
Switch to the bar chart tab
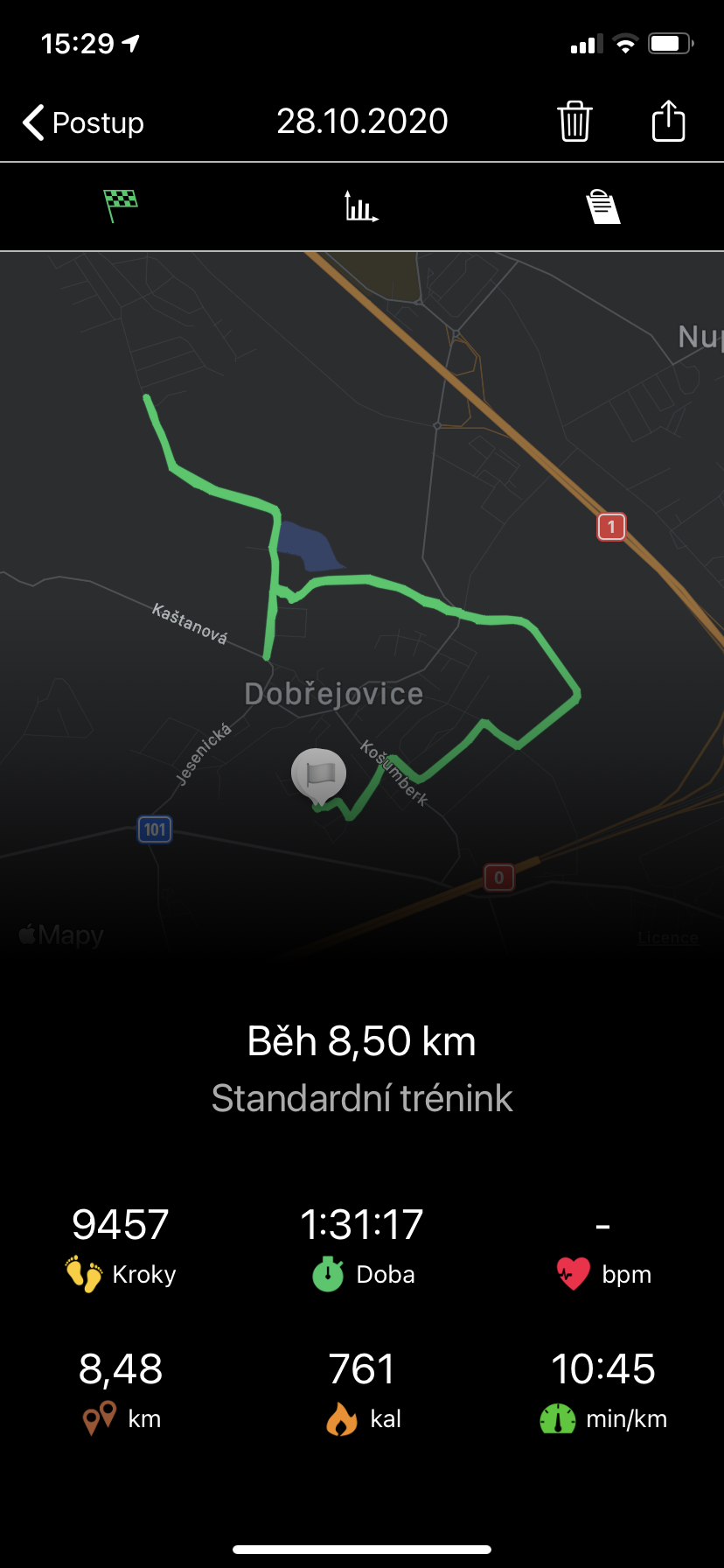pyautogui.click(x=361, y=206)
